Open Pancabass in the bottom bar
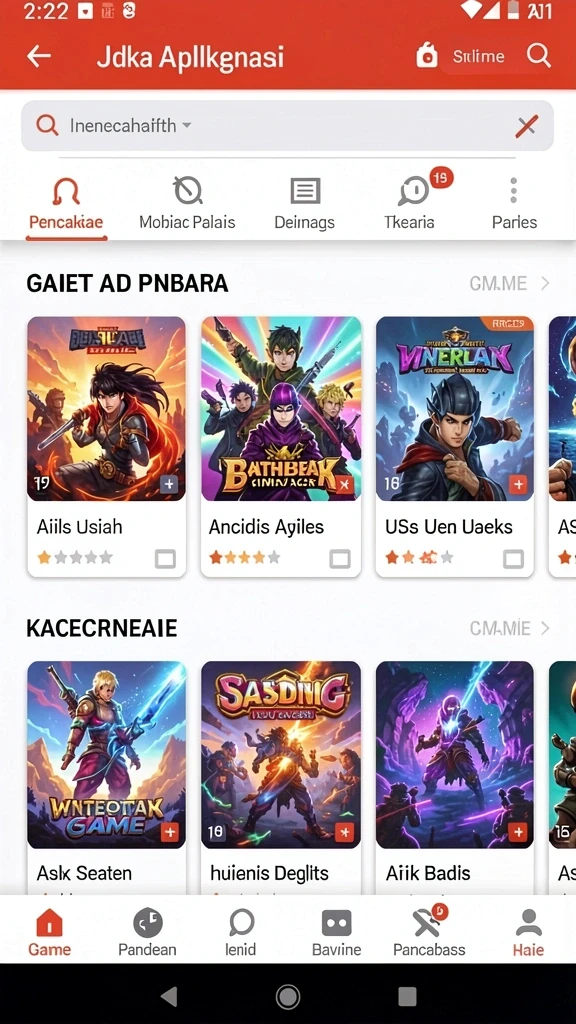This screenshot has width=576, height=1024. tap(430, 932)
